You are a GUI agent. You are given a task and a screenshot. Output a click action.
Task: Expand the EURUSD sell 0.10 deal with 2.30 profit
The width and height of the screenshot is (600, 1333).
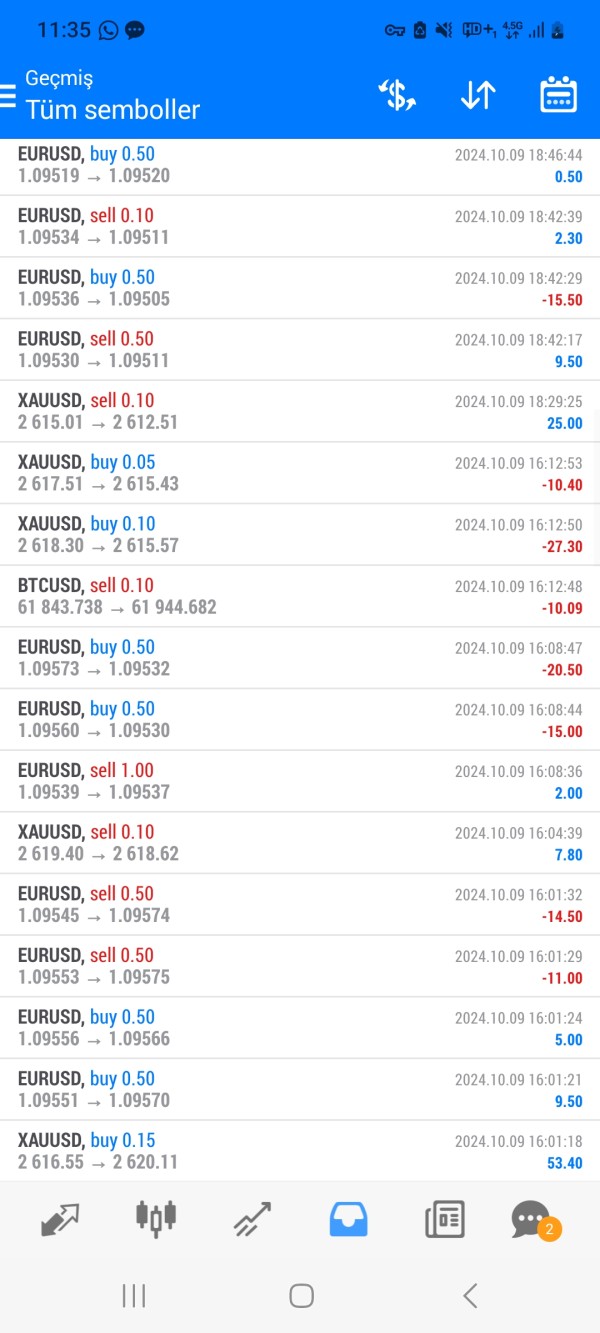[x=300, y=227]
